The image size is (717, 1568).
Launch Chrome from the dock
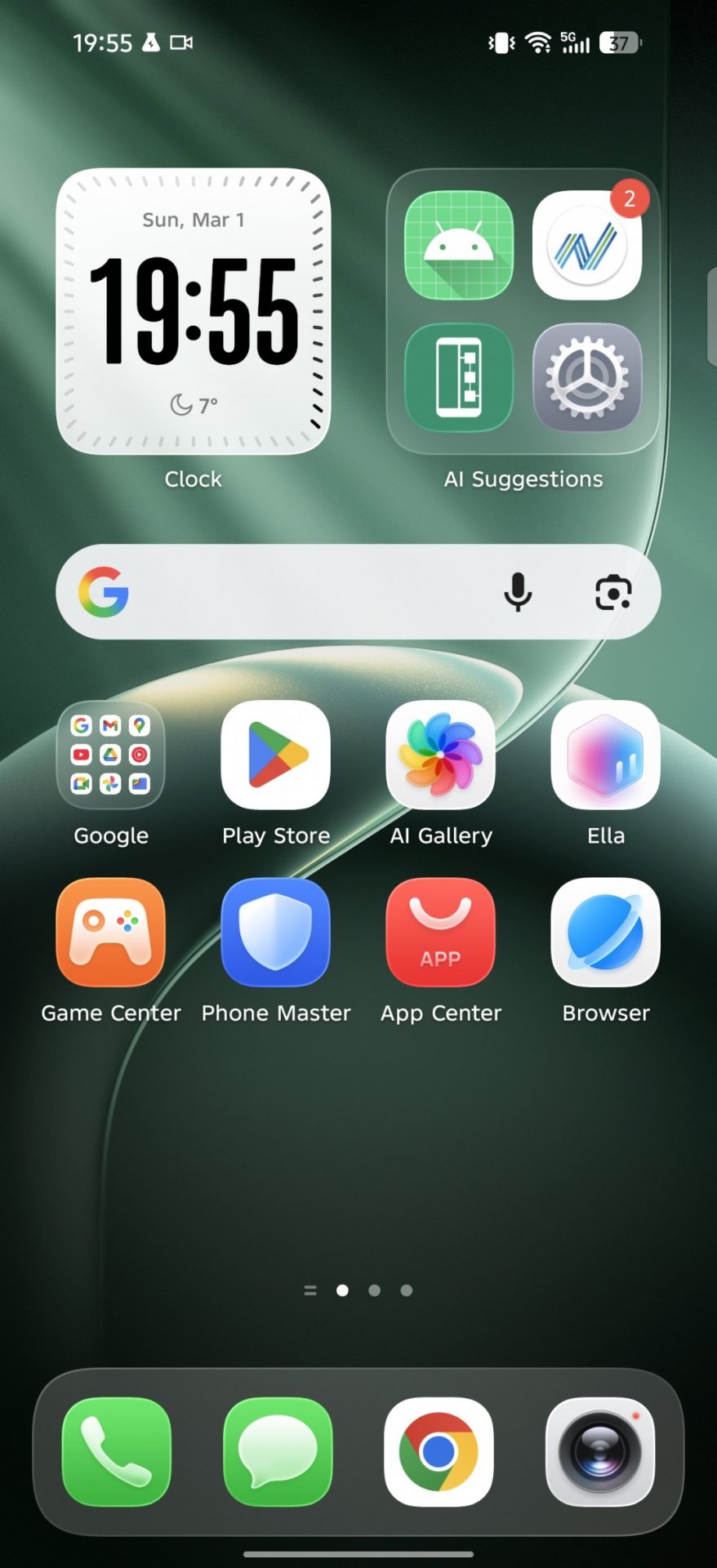(x=439, y=1451)
